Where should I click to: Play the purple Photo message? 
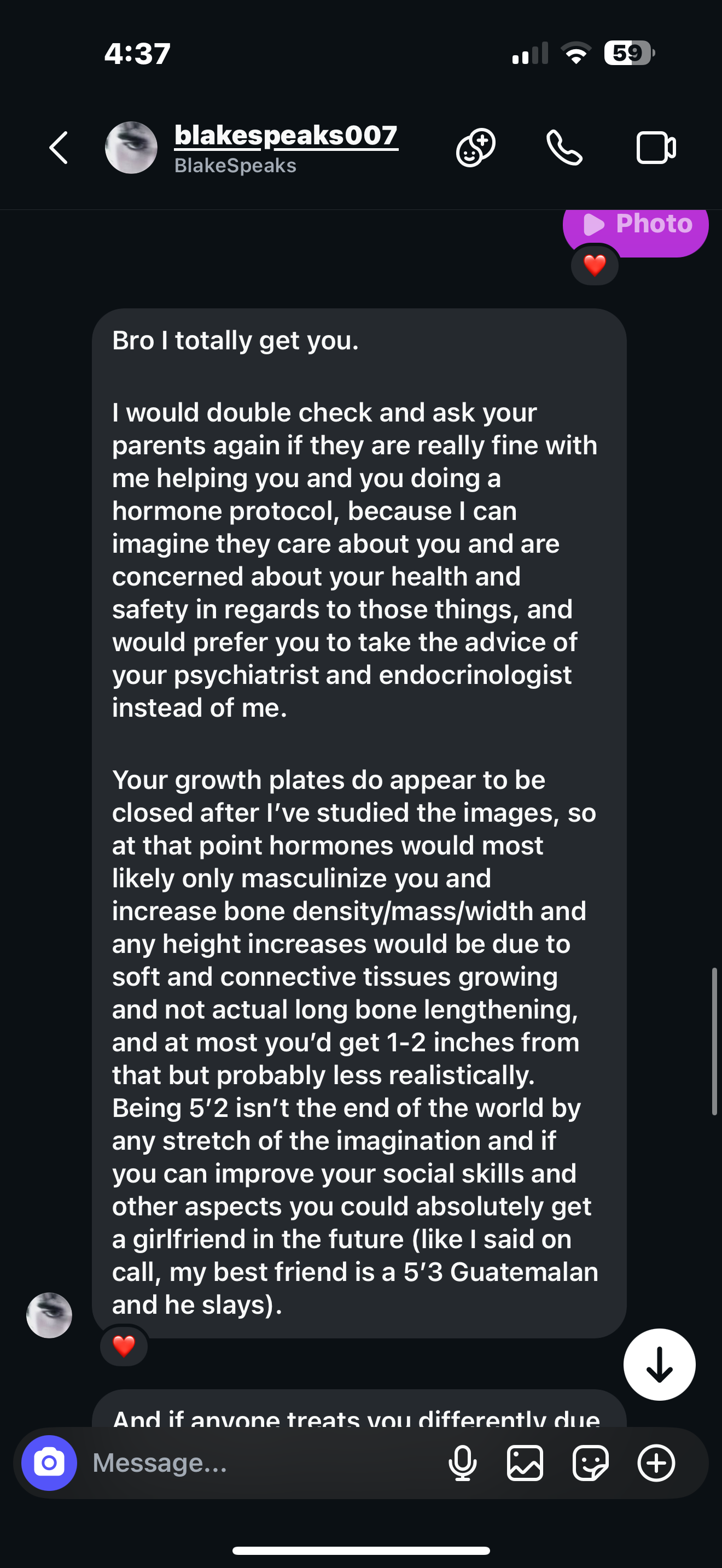[x=636, y=225]
